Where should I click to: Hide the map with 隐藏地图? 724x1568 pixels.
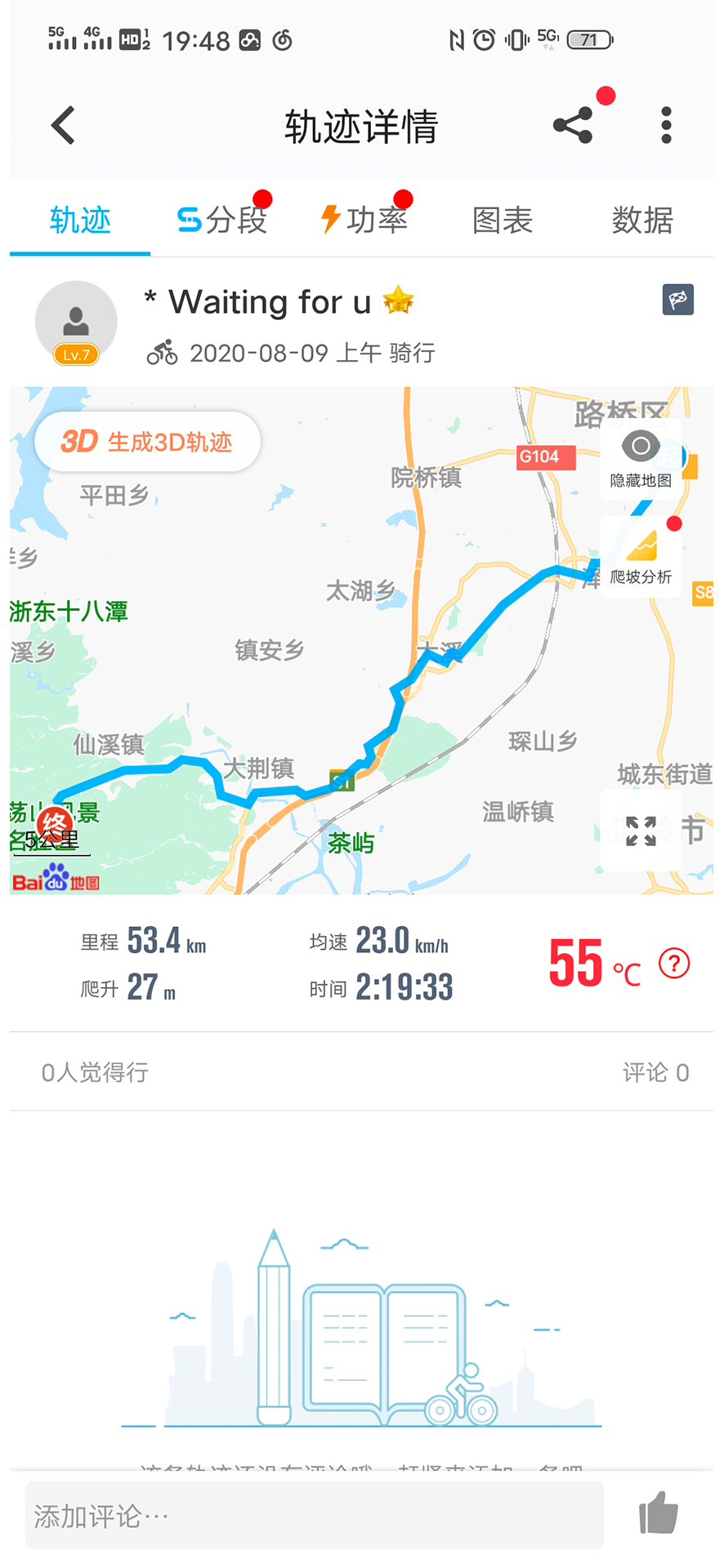click(641, 459)
